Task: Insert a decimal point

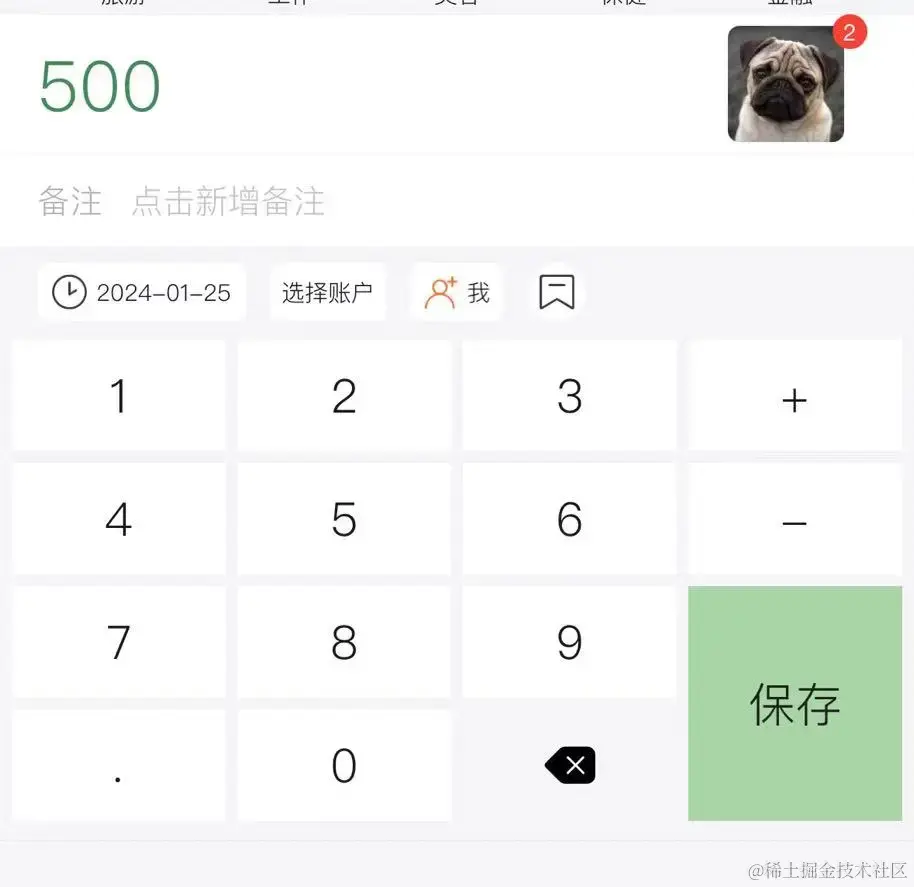Action: click(119, 766)
